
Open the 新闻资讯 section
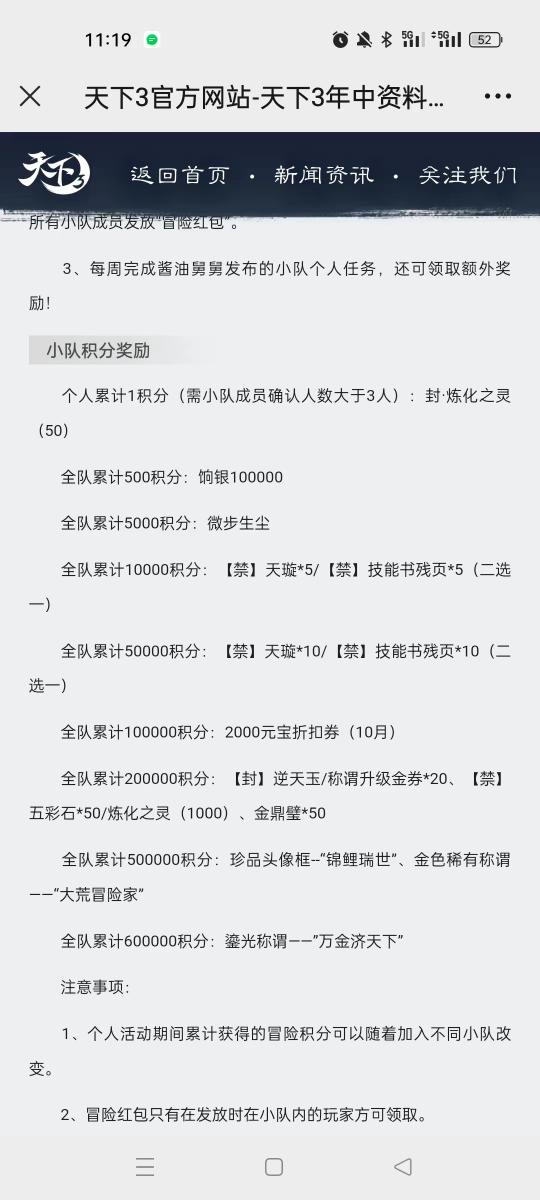coord(324,175)
